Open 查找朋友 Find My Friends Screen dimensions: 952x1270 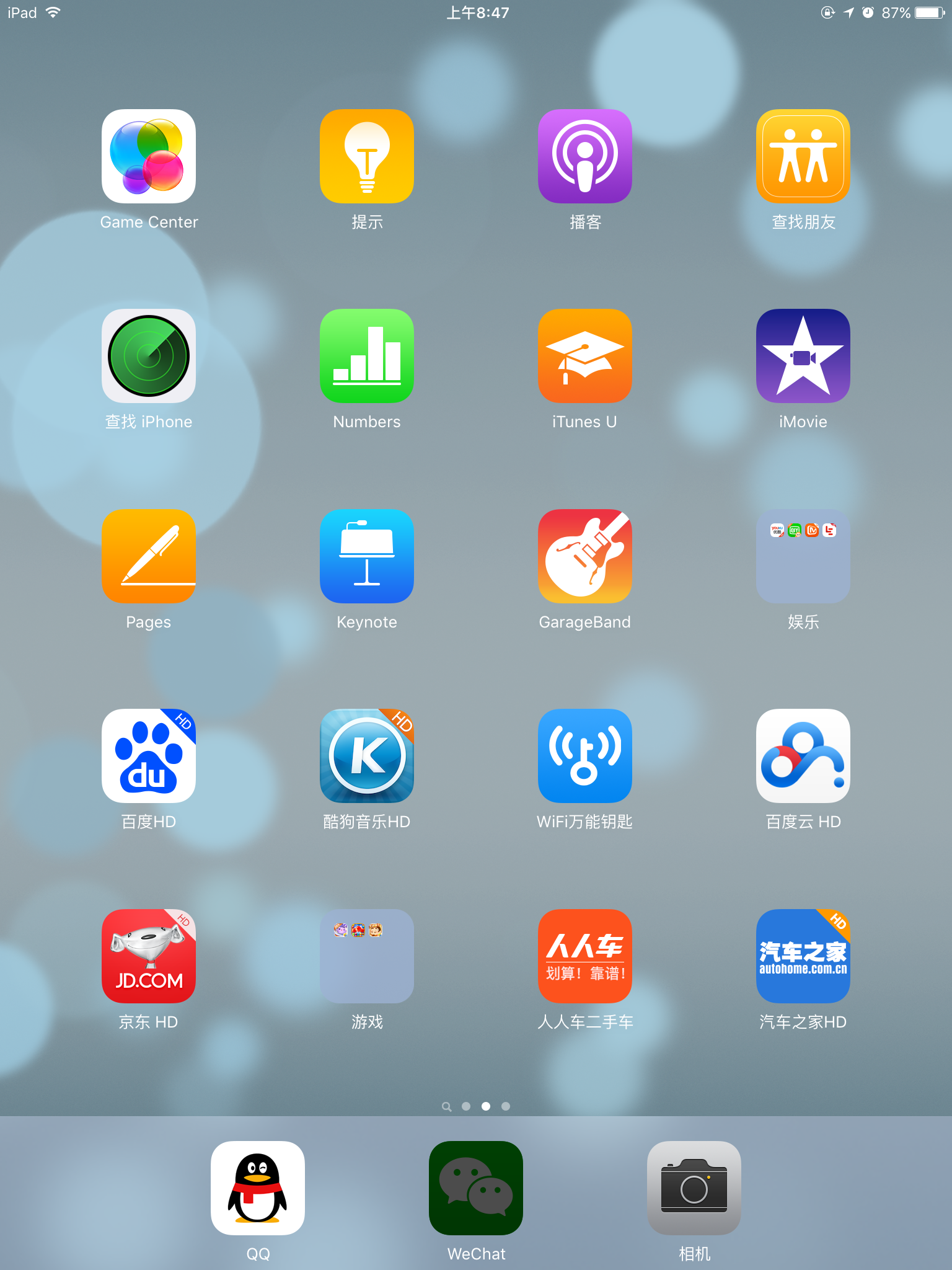pyautogui.click(x=803, y=156)
